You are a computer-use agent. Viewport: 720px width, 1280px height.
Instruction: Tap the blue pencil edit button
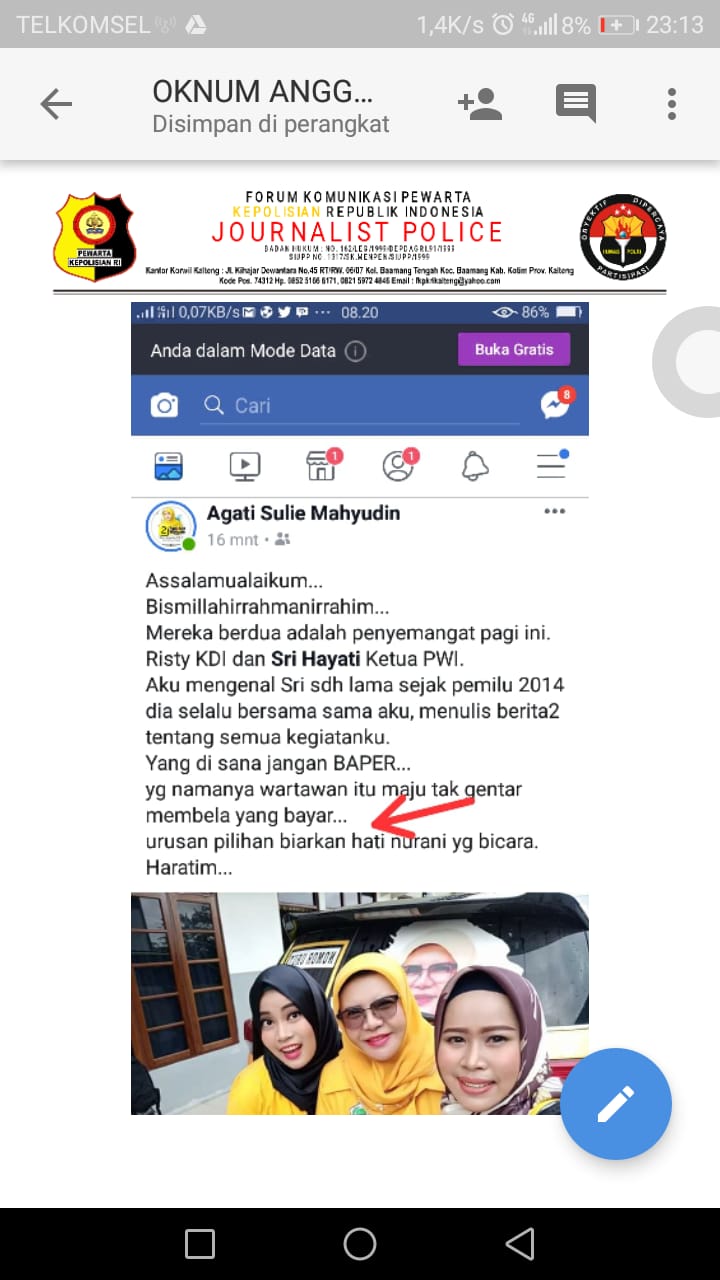pyautogui.click(x=615, y=1104)
